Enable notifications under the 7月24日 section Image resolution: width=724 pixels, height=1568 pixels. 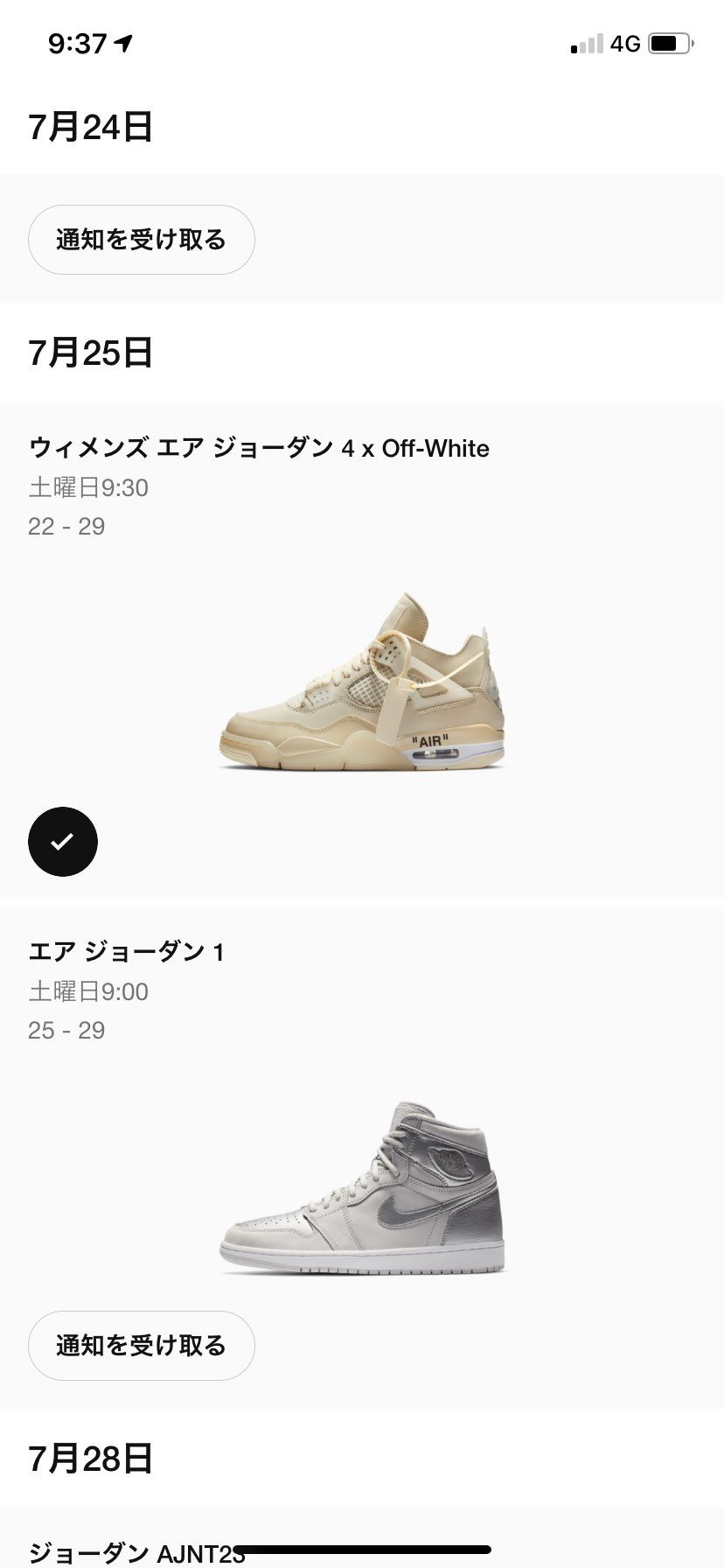tap(141, 239)
